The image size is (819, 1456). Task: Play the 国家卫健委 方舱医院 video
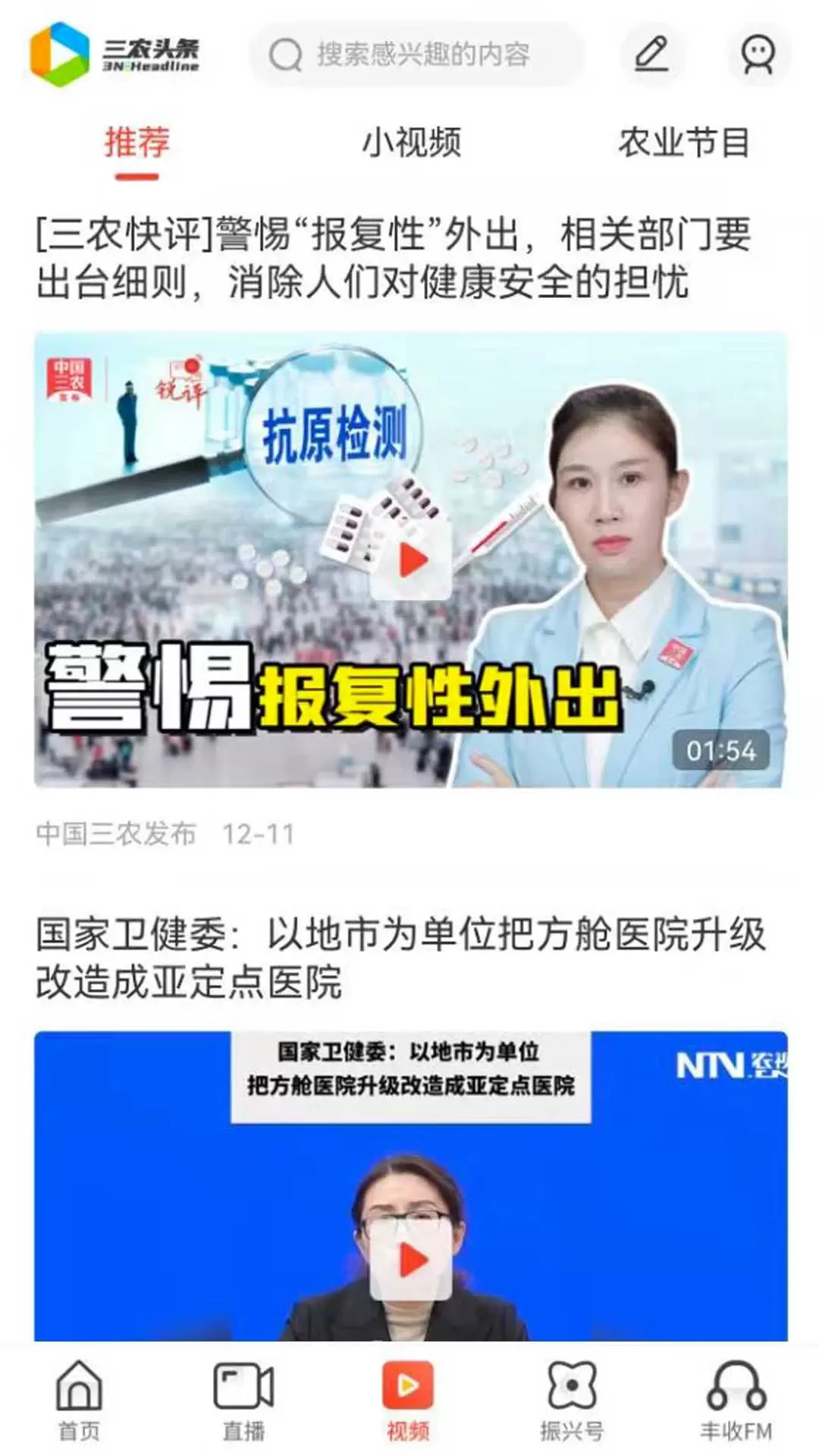(x=412, y=1260)
